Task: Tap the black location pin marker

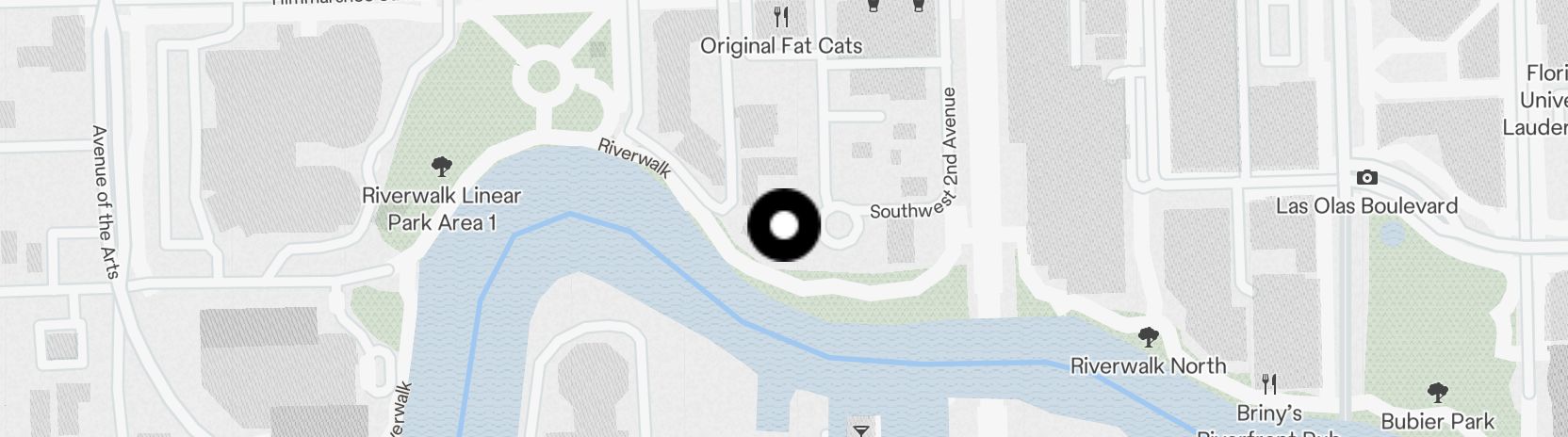Action: click(x=784, y=225)
